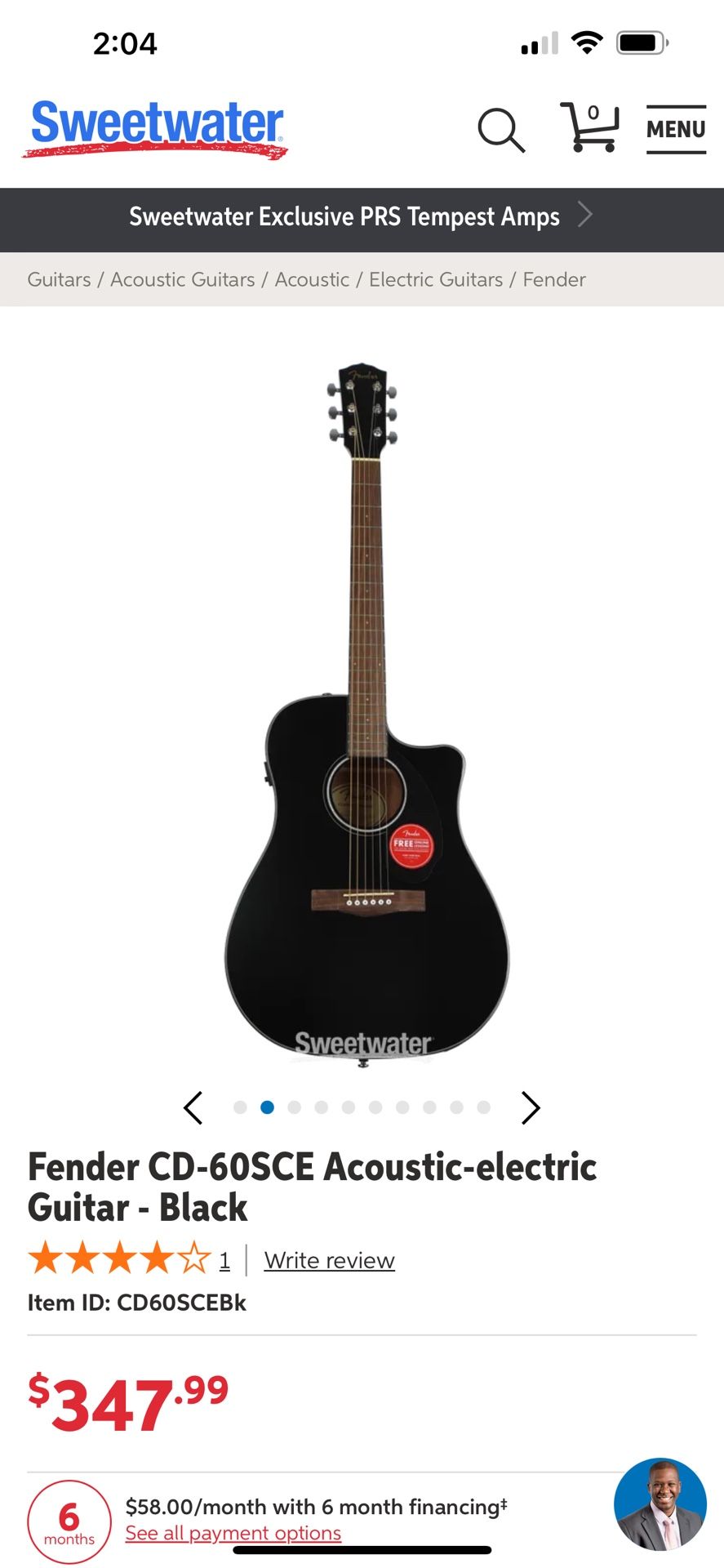Click the sales engineer avatar
The height and width of the screenshot is (1568, 724).
pyautogui.click(x=660, y=1505)
